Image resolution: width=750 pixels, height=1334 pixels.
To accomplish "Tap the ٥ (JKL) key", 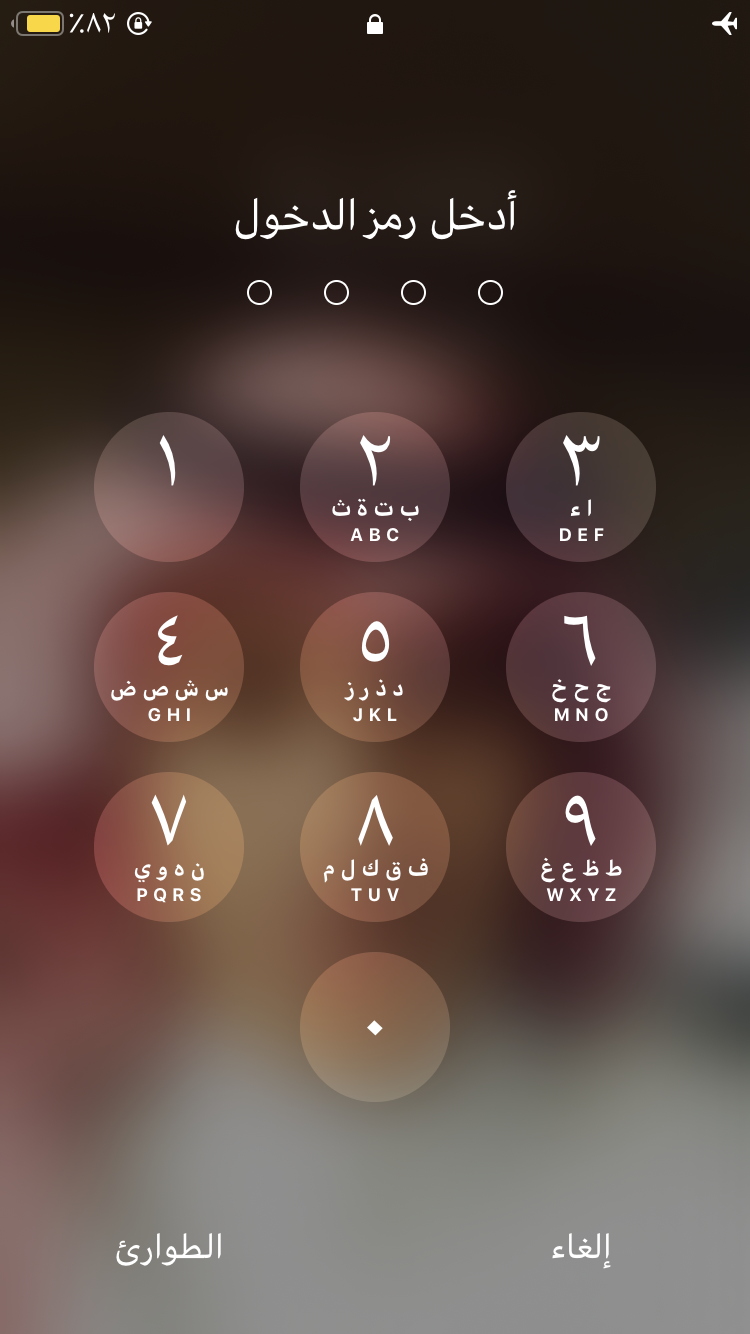I will (x=375, y=667).
